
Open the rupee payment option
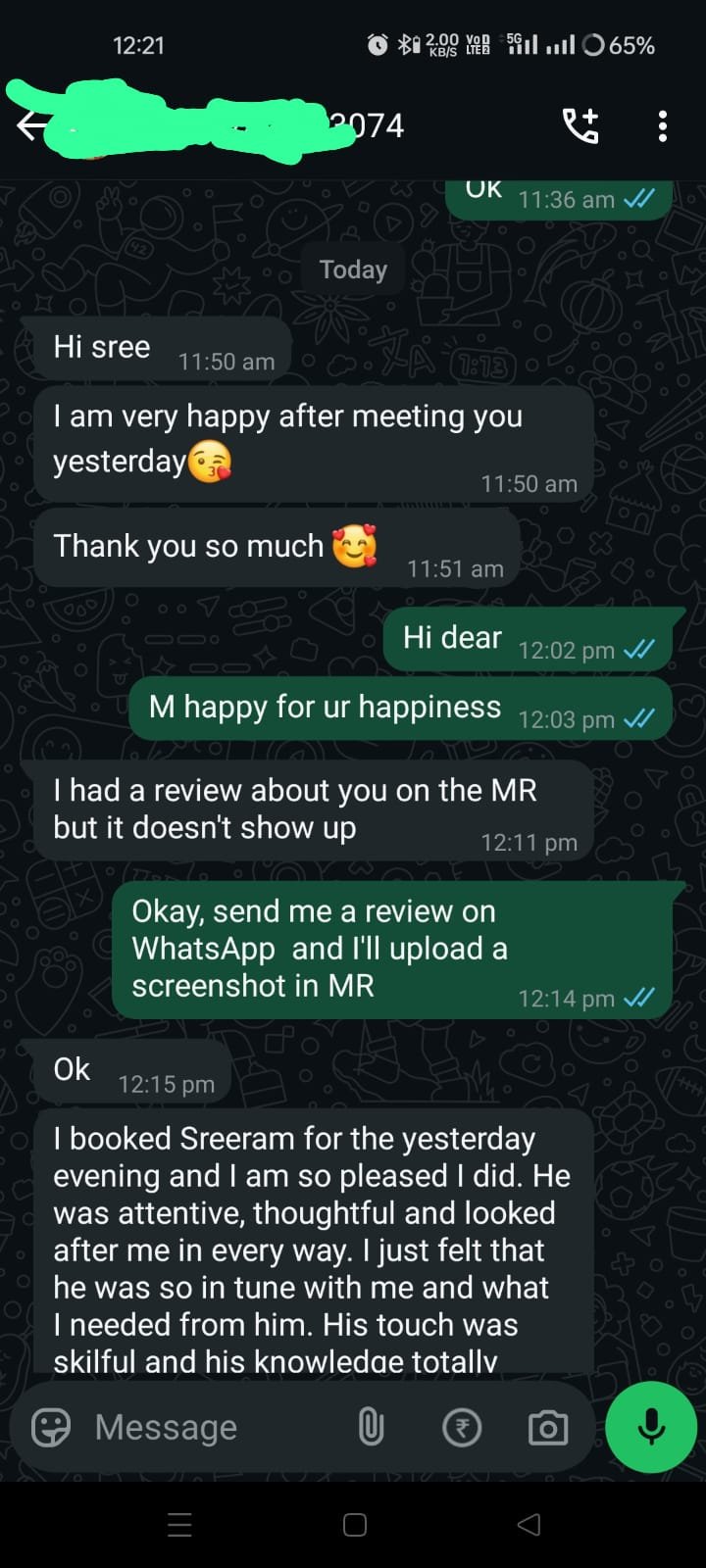[x=462, y=1428]
